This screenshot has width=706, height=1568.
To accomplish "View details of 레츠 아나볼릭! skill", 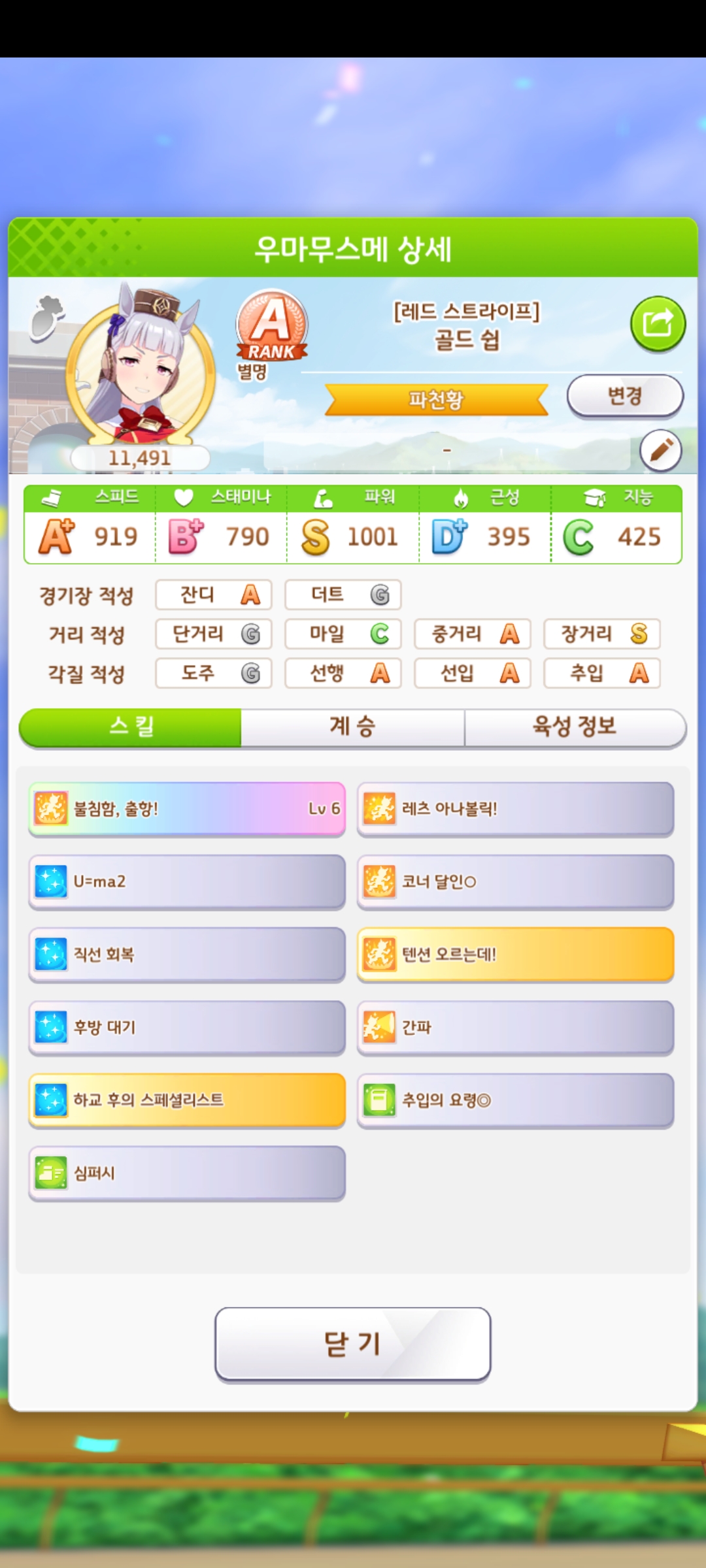I will [515, 809].
